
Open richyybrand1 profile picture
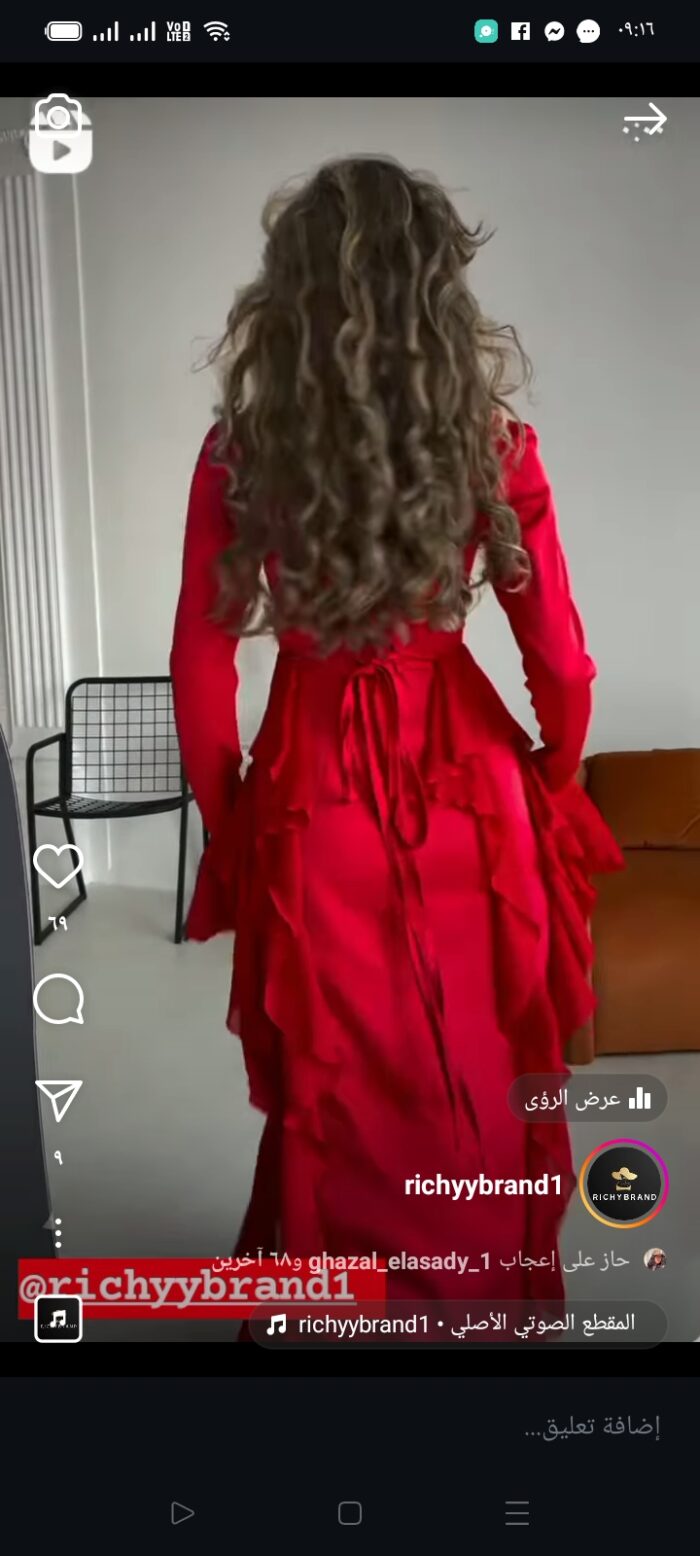[624, 1184]
